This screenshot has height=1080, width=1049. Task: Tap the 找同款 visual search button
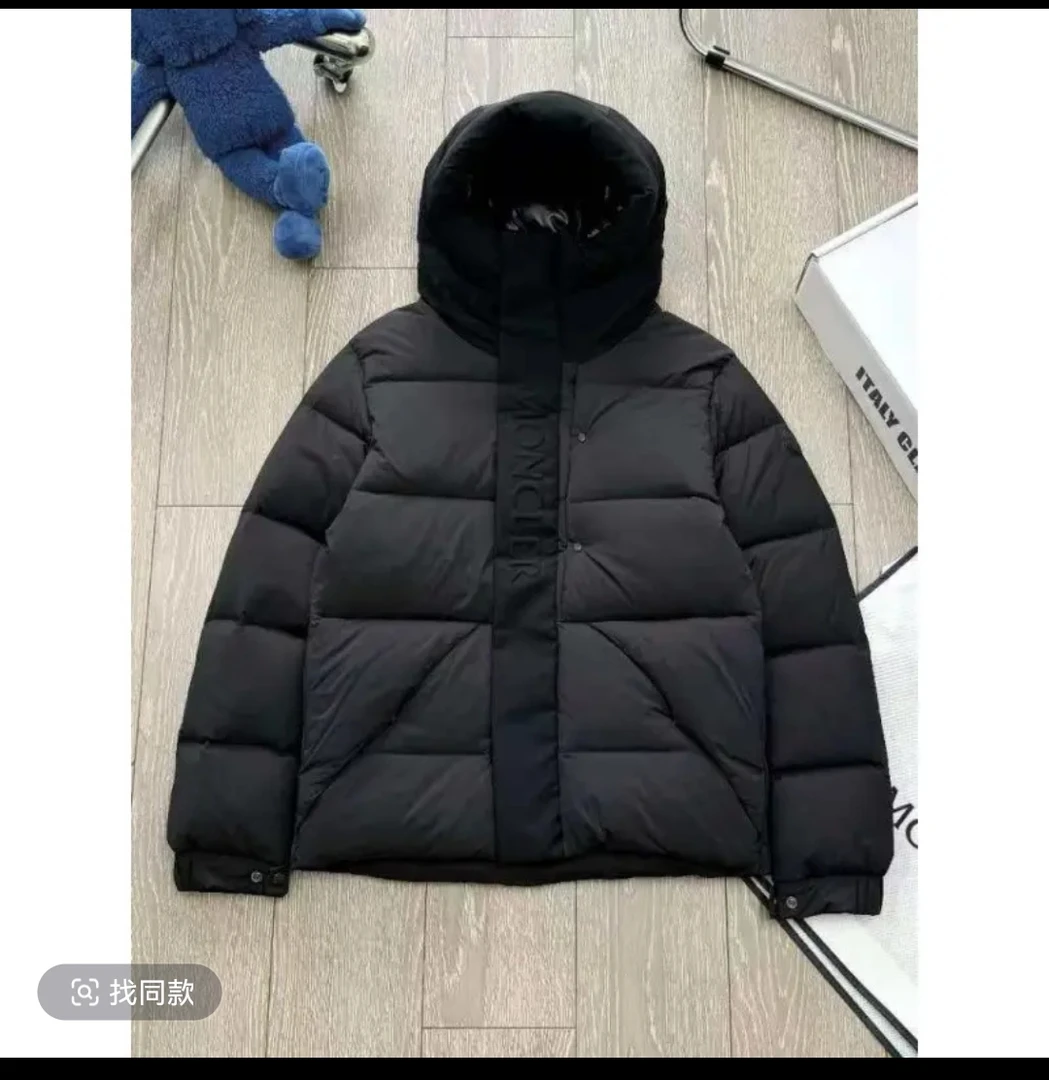tap(127, 993)
